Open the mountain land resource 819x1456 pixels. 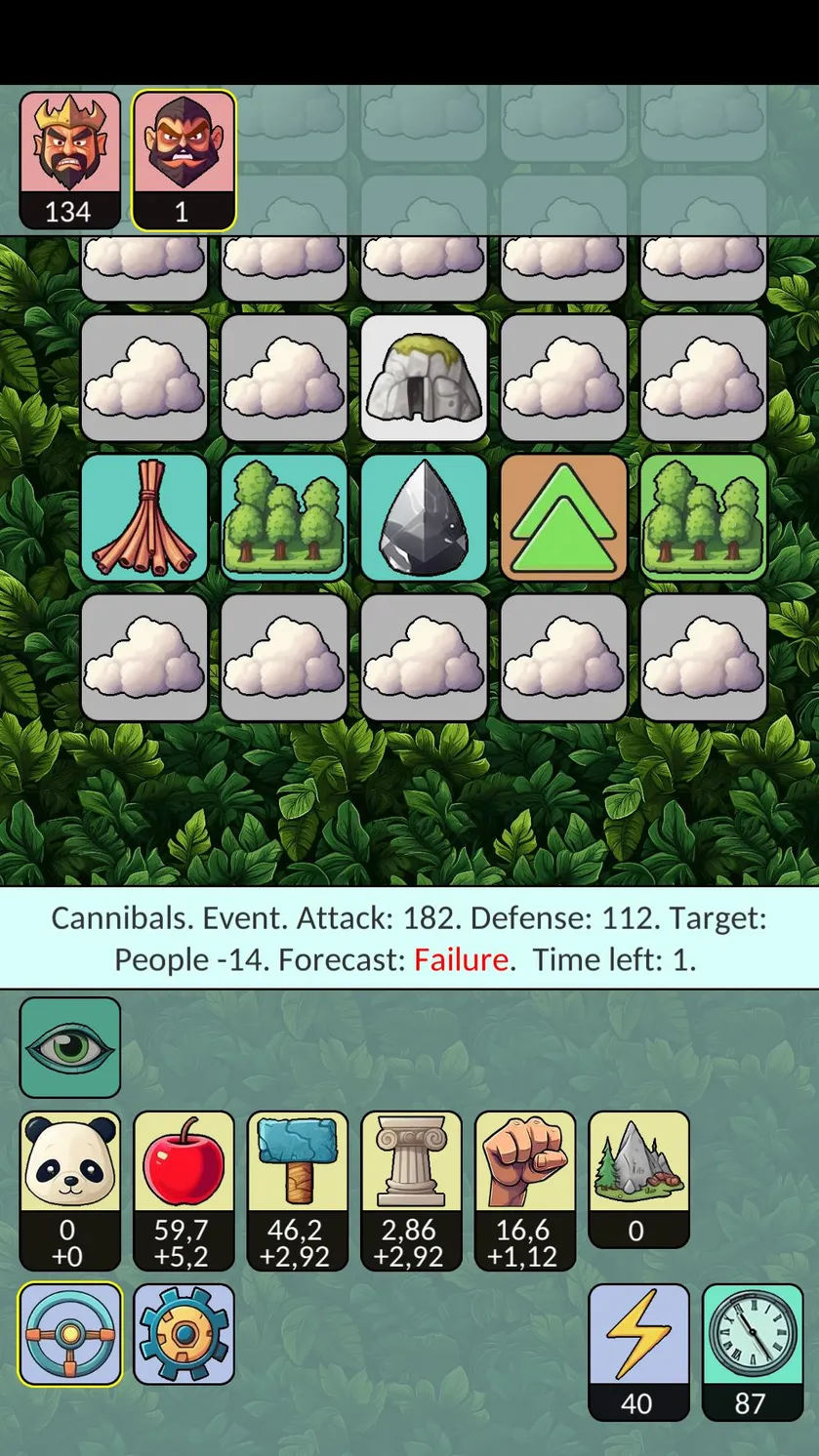coord(638,1179)
